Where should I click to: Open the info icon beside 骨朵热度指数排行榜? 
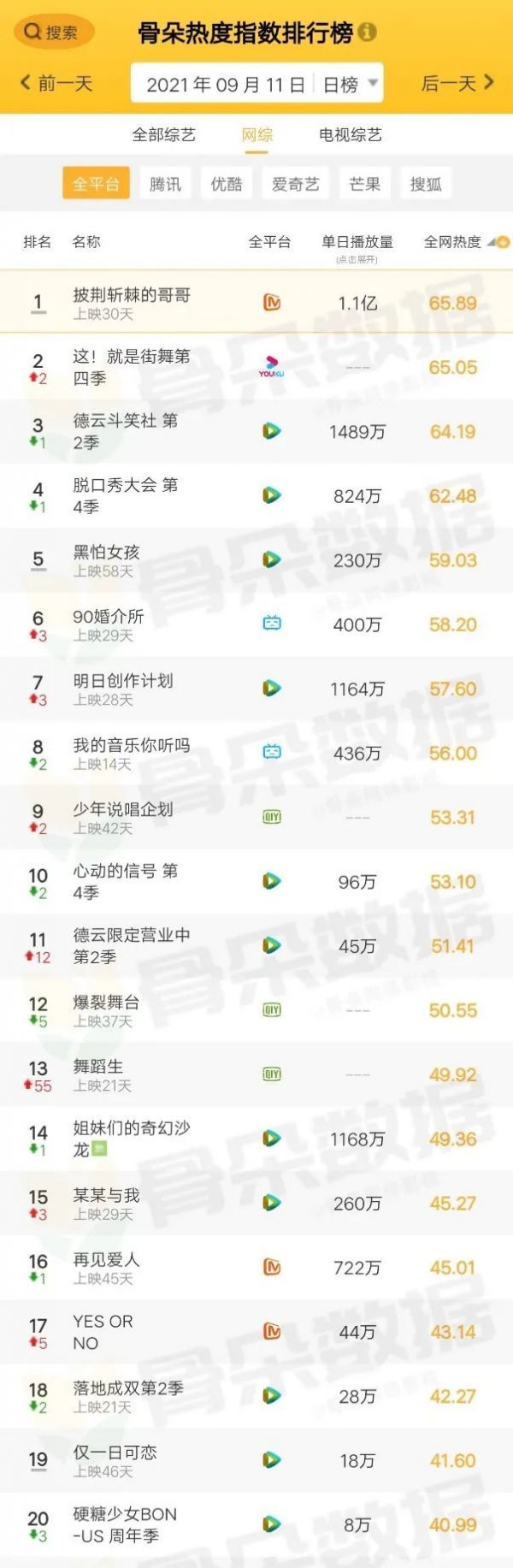[x=368, y=33]
